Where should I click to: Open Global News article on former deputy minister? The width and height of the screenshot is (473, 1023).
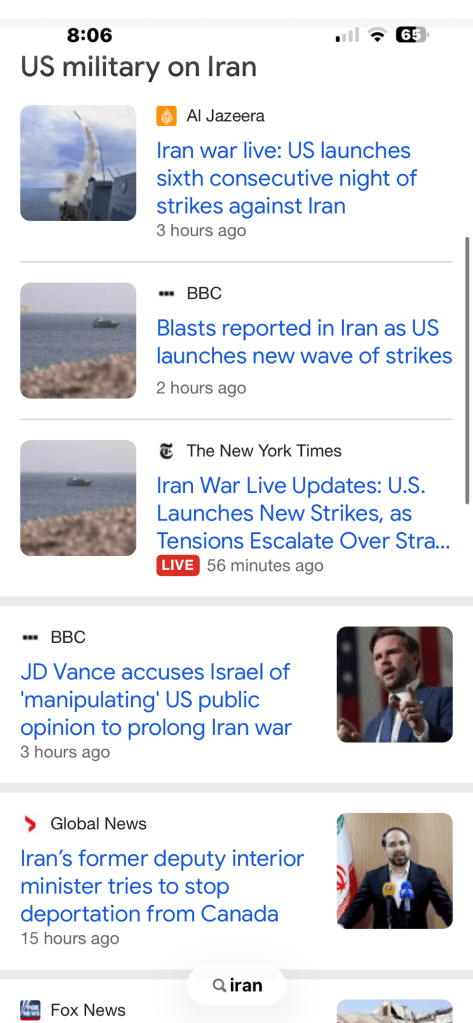pyautogui.click(x=162, y=886)
